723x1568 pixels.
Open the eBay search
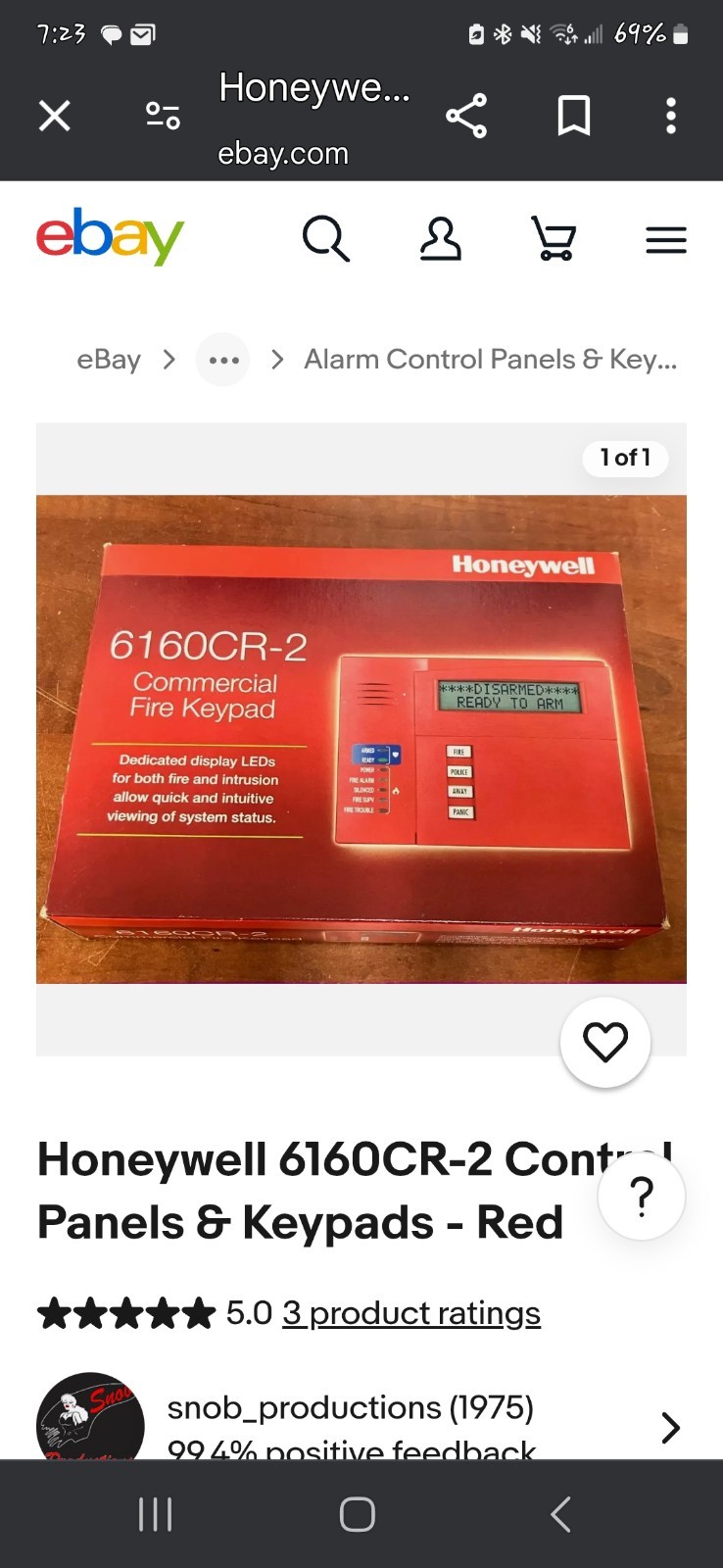[x=326, y=238]
